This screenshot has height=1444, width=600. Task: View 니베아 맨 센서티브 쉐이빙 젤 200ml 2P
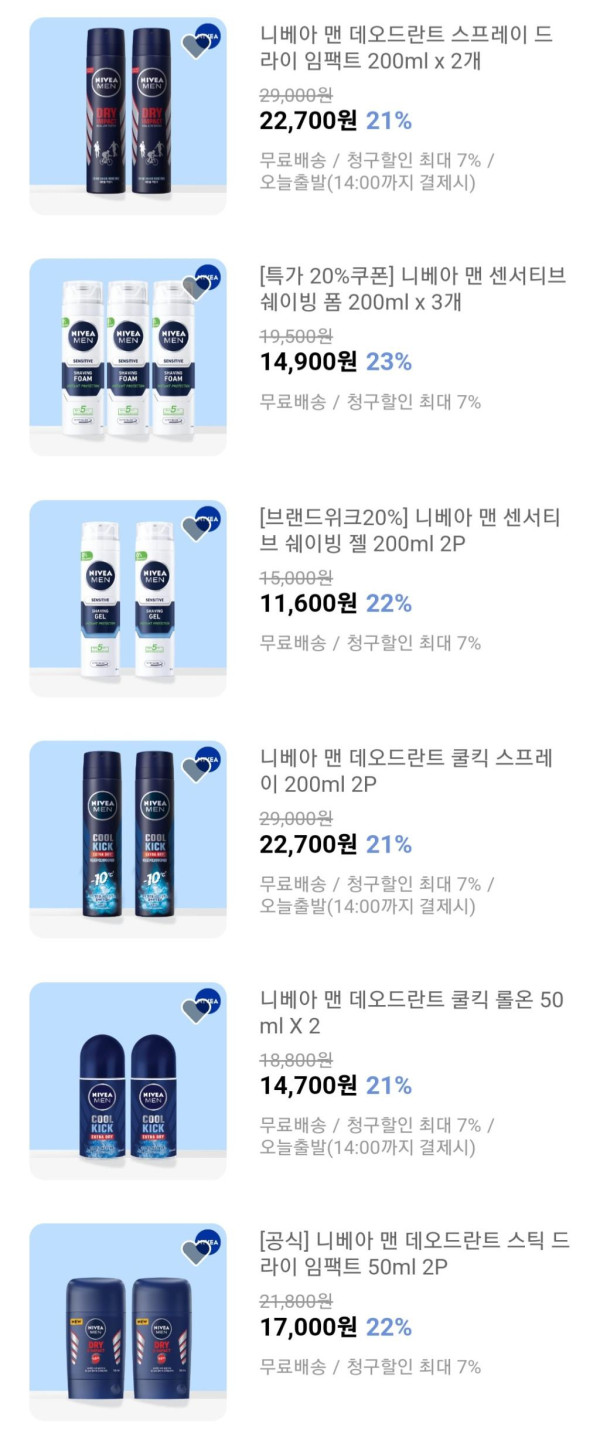408,530
